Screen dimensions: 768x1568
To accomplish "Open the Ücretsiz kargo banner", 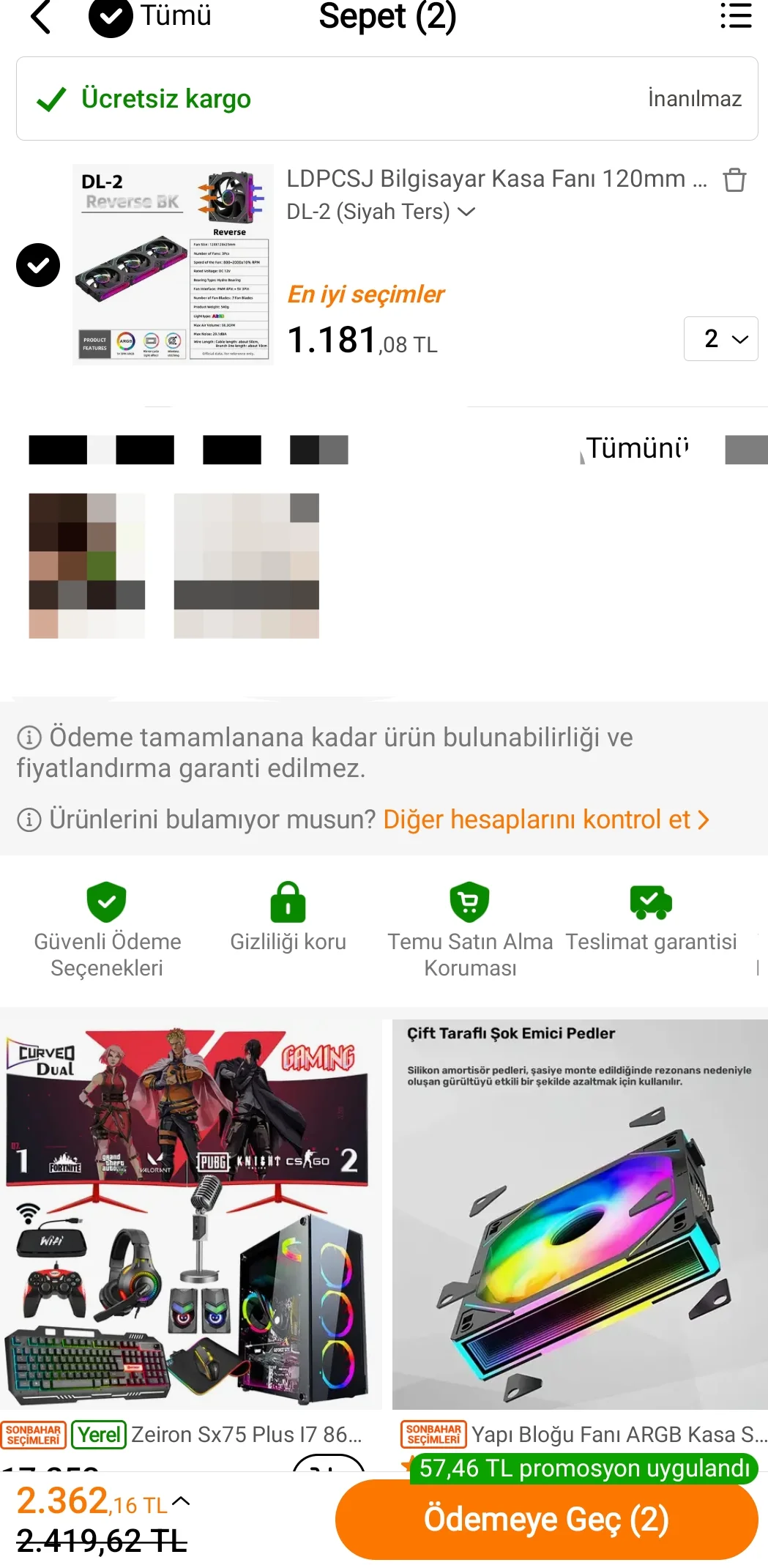I will (387, 99).
